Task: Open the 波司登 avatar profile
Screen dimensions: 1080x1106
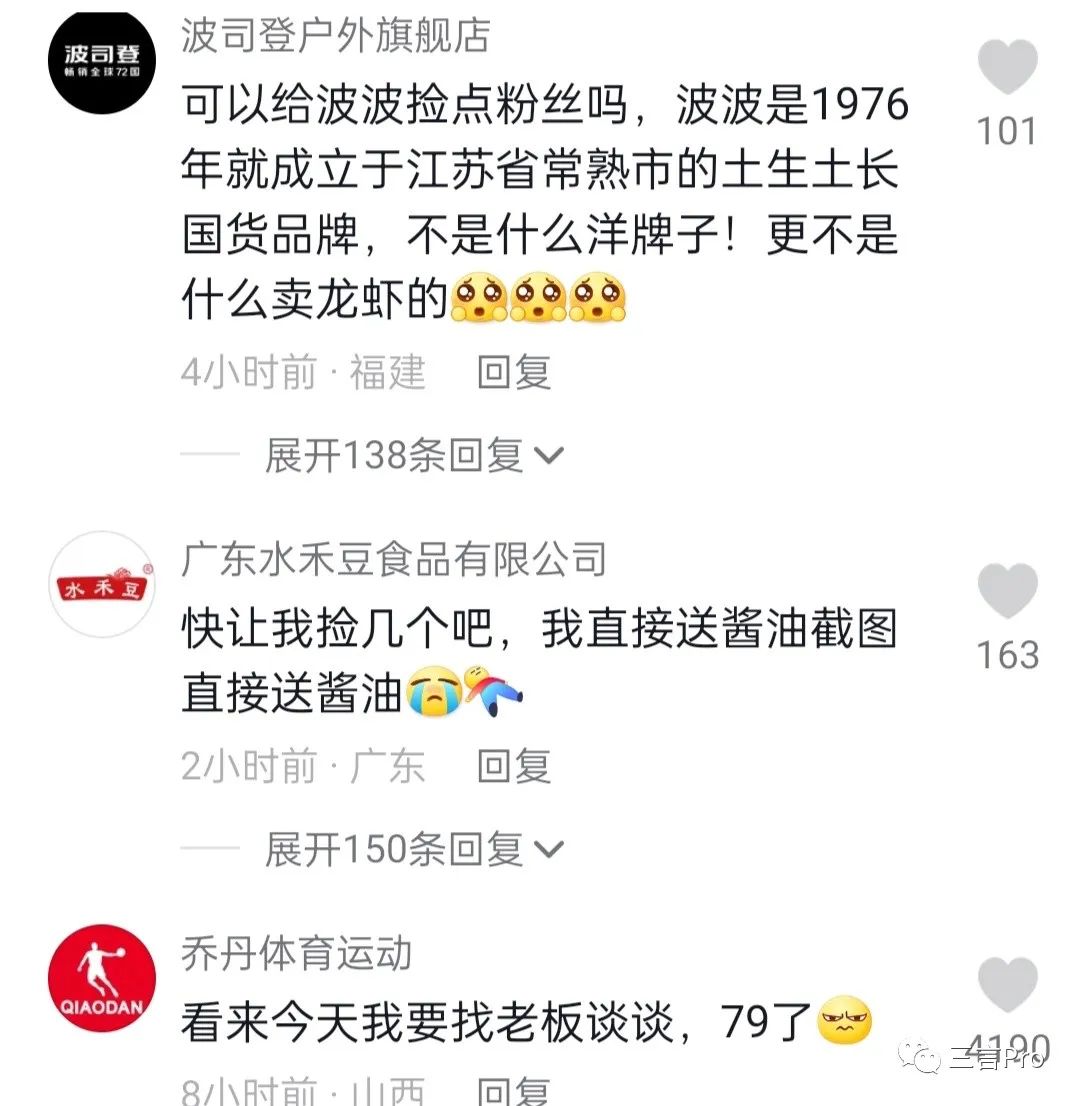Action: 103,60
